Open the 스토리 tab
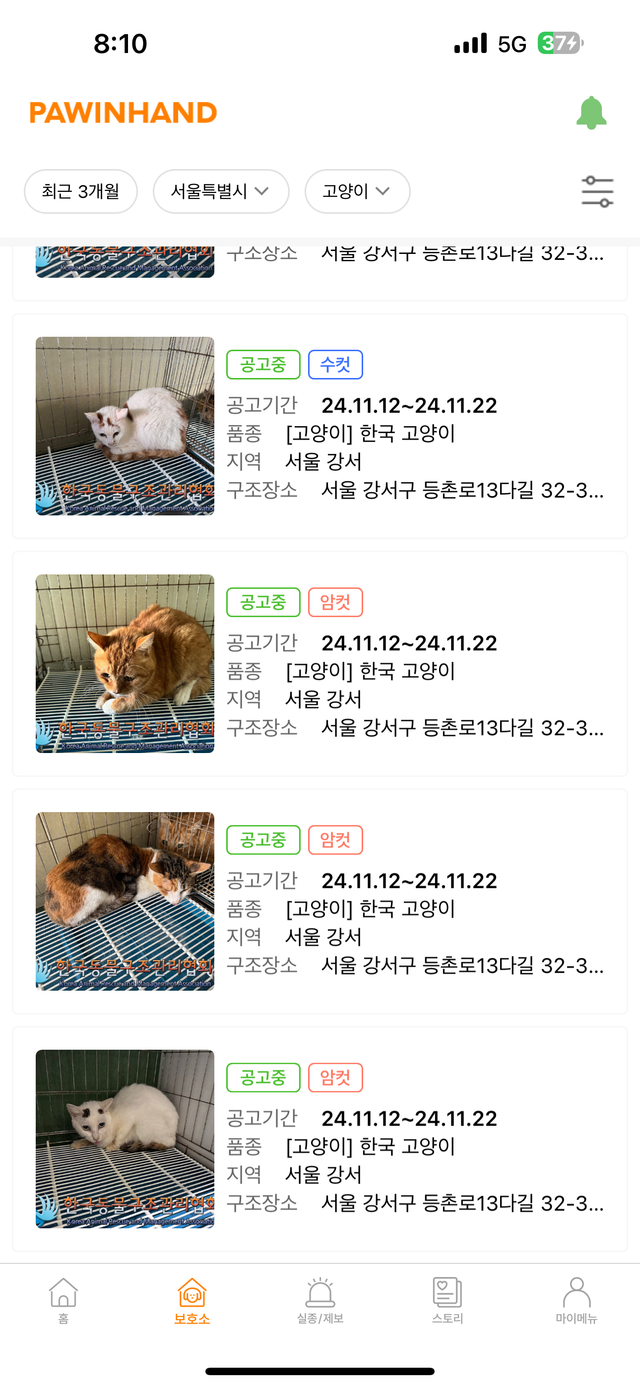 pyautogui.click(x=447, y=1300)
